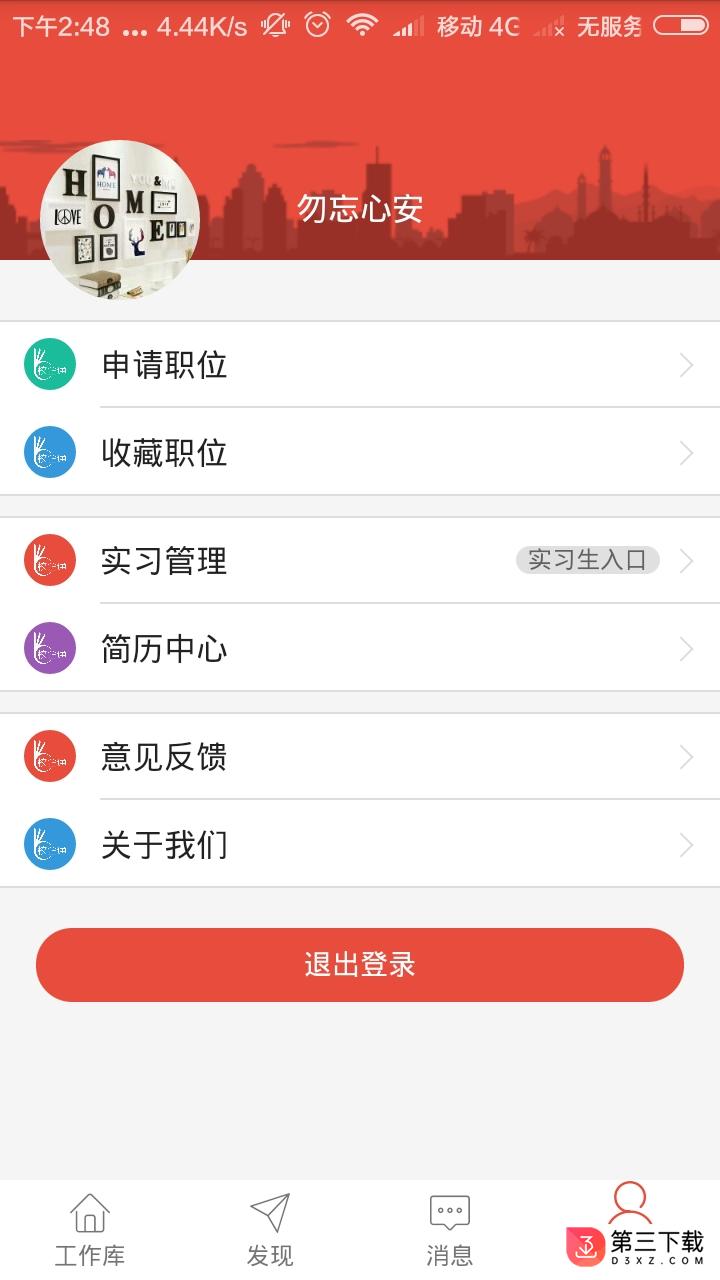
Task: Switch to the 消息 tab
Action: pyautogui.click(x=450, y=1230)
